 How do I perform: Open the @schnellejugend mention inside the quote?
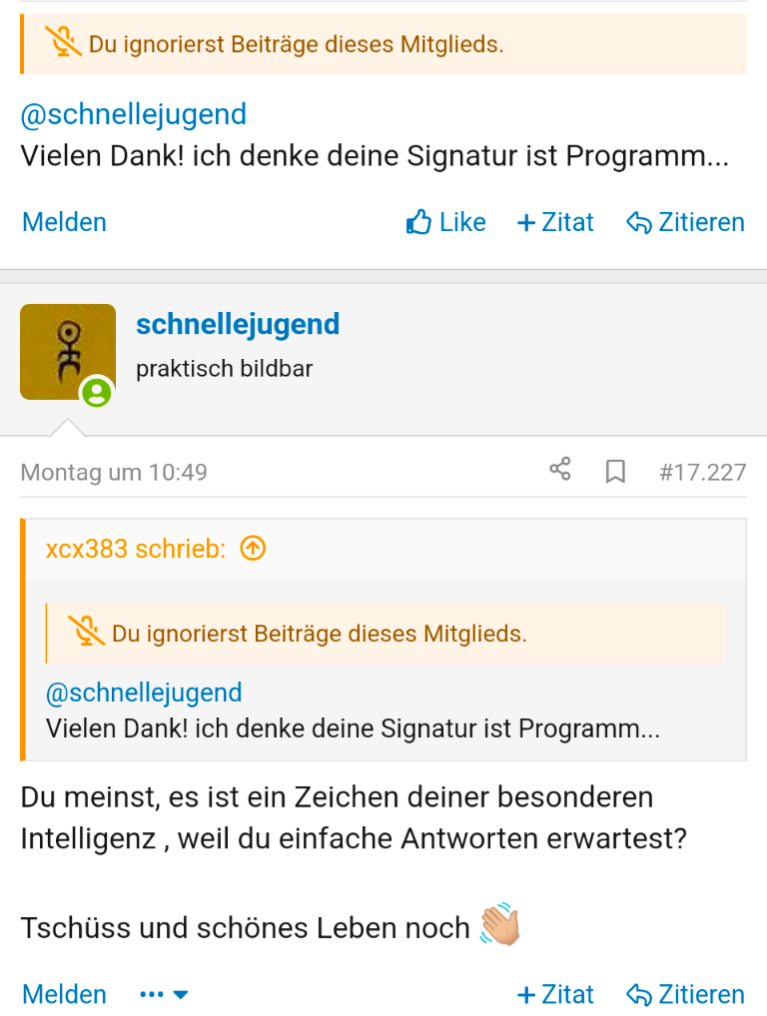144,692
